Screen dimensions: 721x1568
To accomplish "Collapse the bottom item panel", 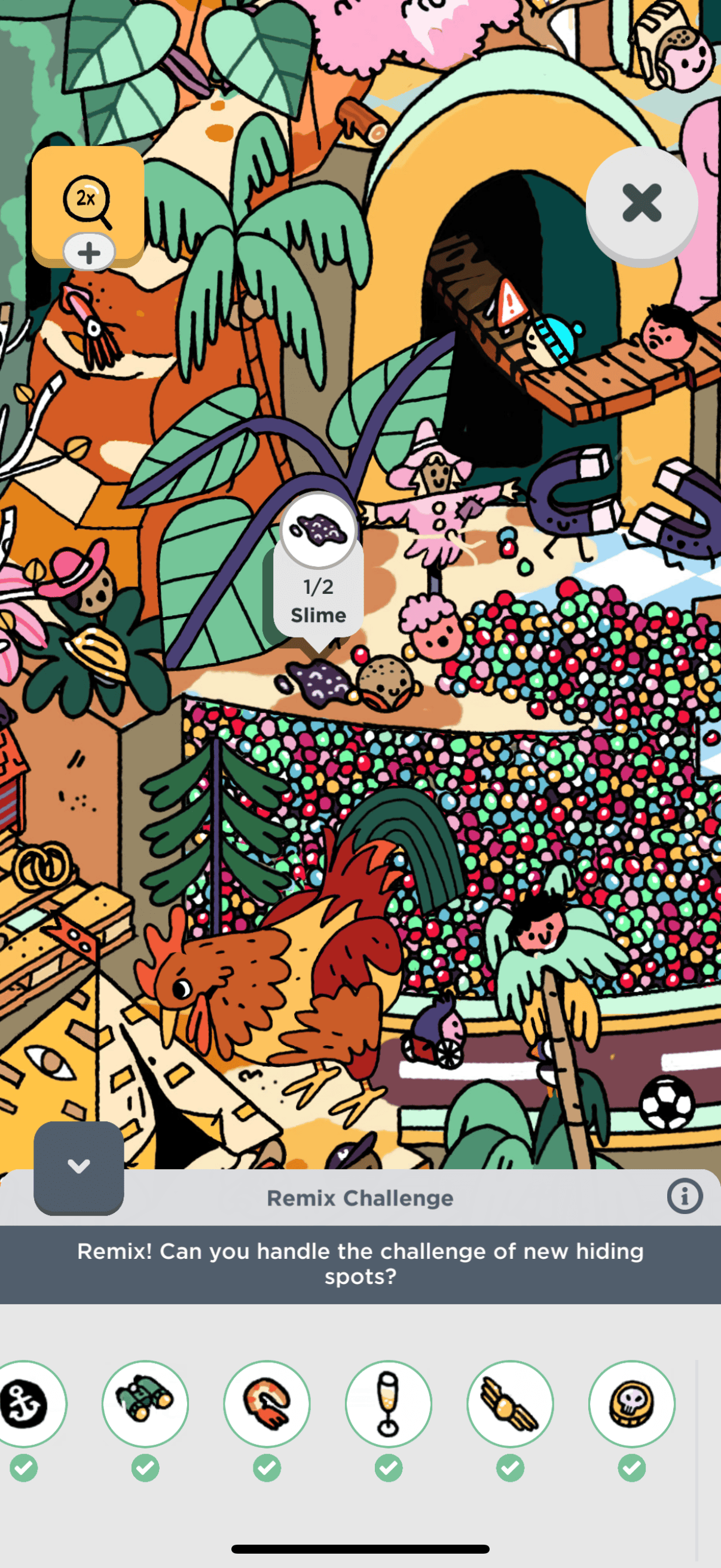I will pyautogui.click(x=78, y=1167).
